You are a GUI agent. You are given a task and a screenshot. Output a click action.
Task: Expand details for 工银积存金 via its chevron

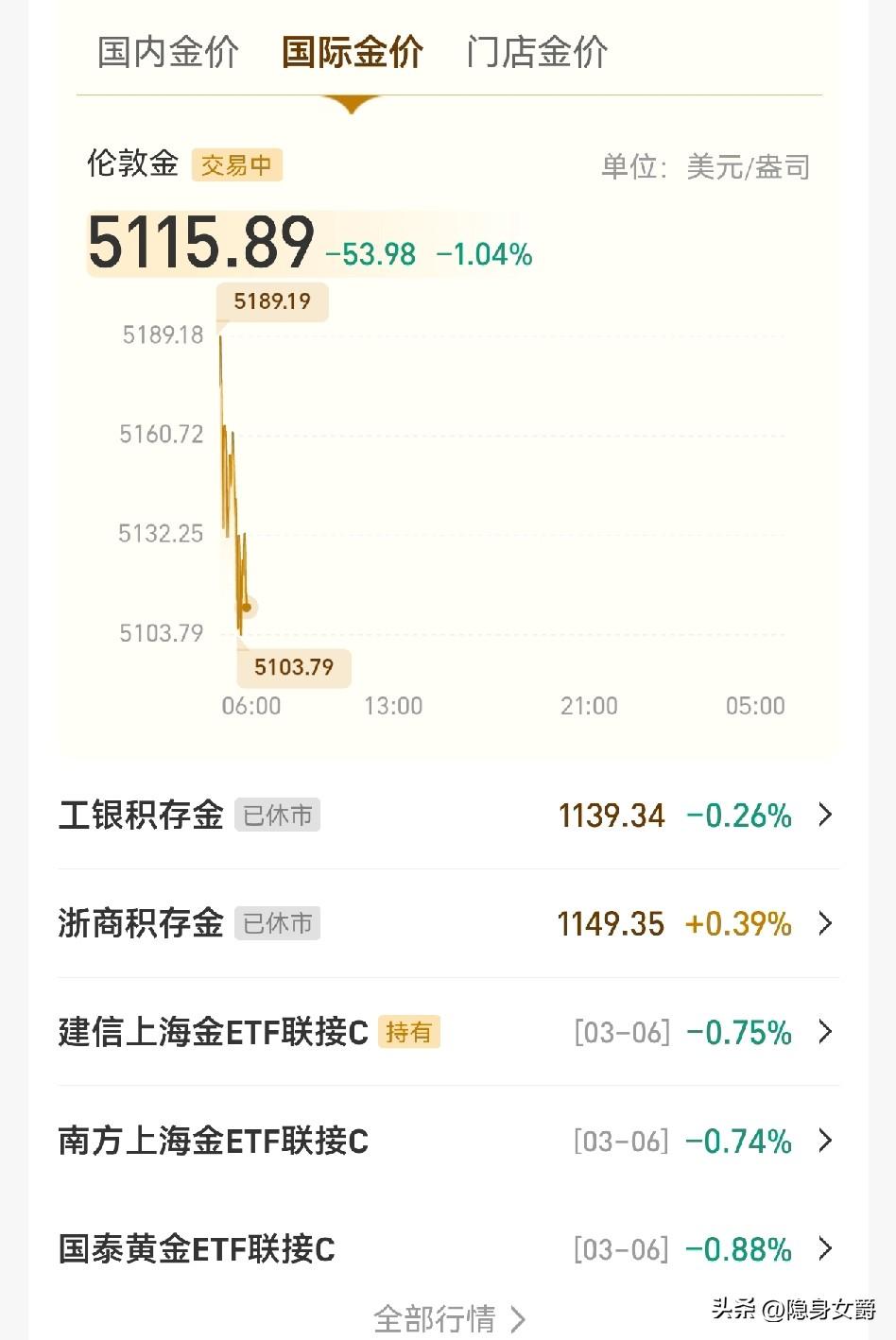click(x=825, y=815)
